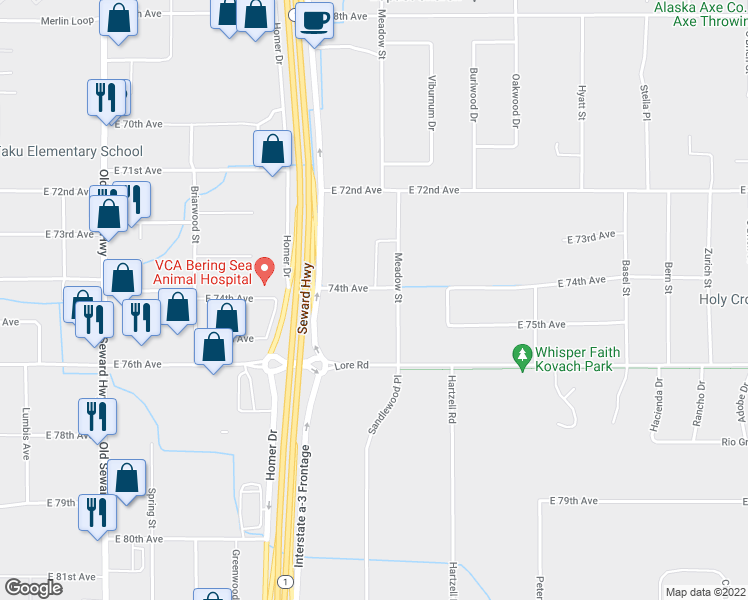Open the restaurant marker near E 70th Ave
748x600 pixels.
coord(106,102)
